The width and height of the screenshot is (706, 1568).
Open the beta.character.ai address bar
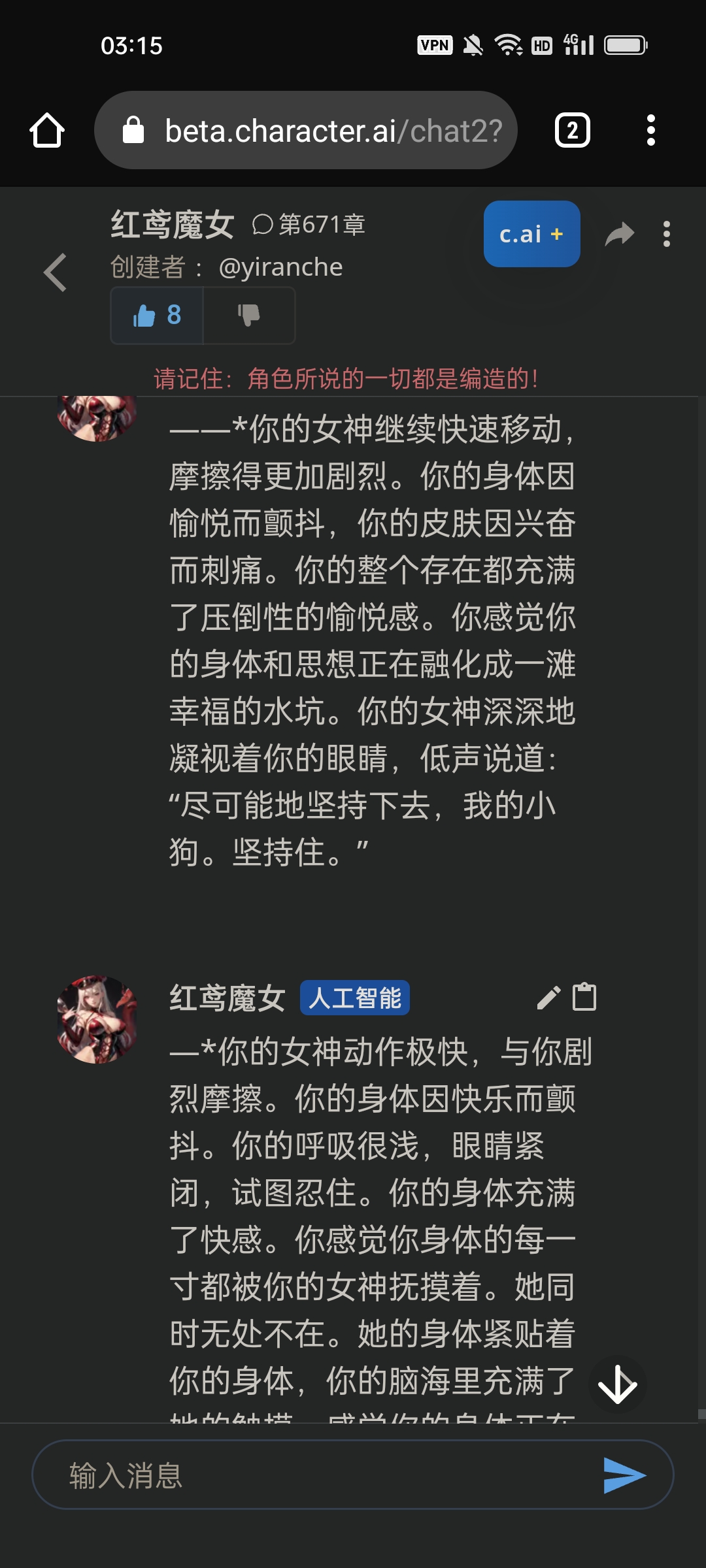point(306,131)
